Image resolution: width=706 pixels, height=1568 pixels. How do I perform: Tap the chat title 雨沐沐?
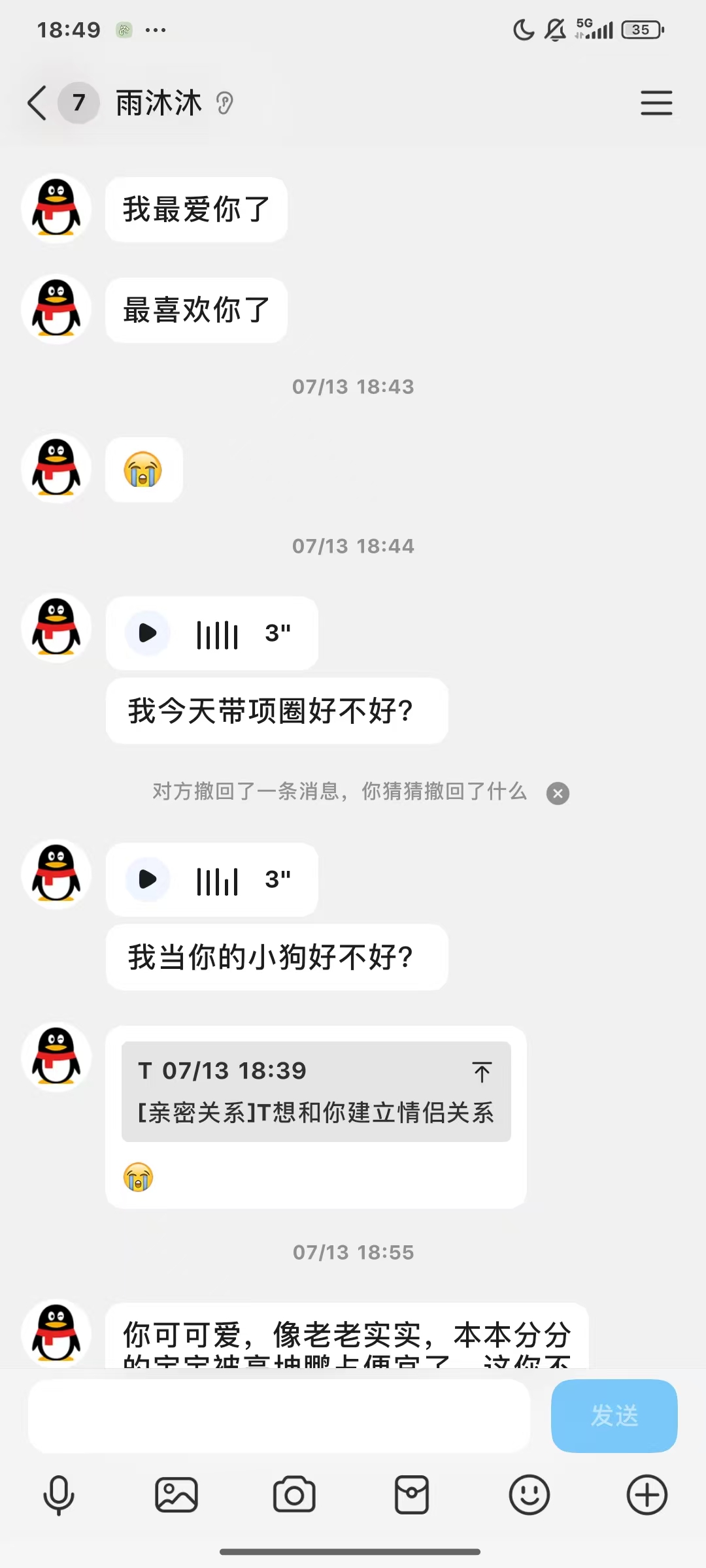pyautogui.click(x=159, y=103)
